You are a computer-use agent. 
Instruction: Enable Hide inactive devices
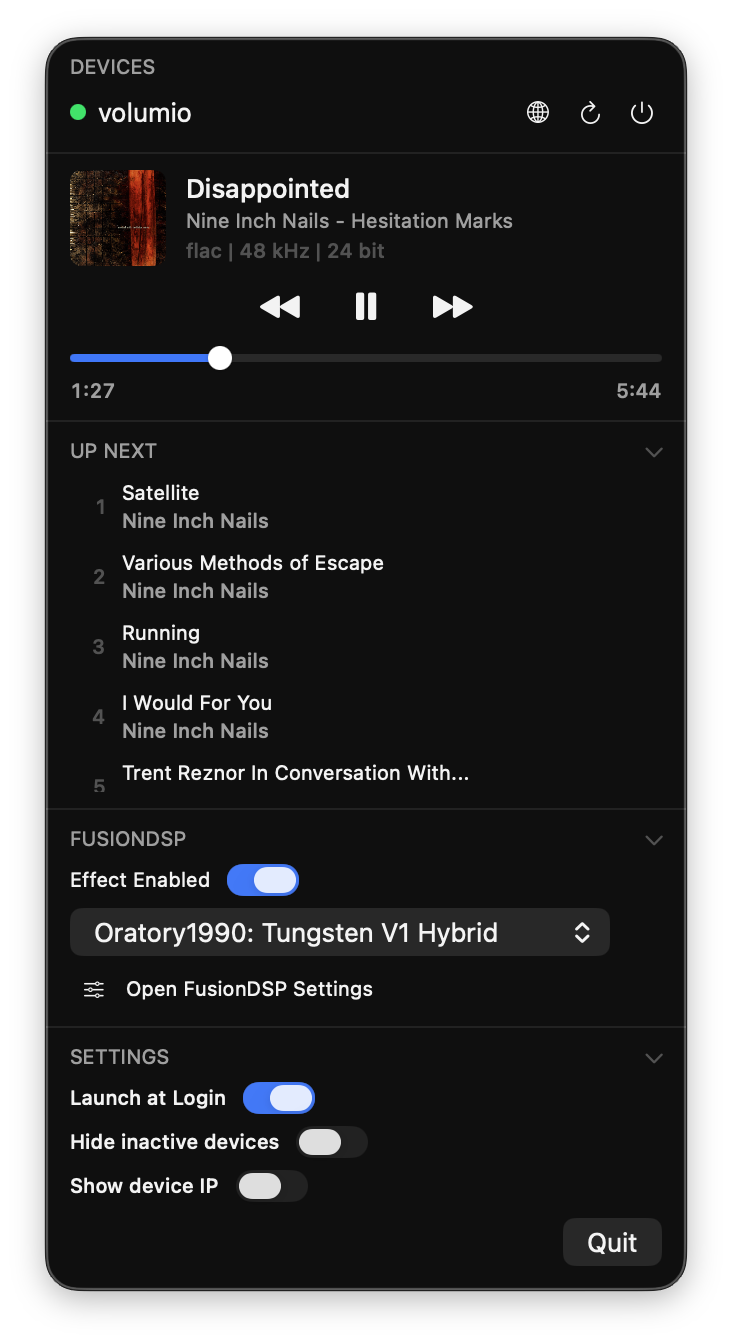tap(332, 1142)
